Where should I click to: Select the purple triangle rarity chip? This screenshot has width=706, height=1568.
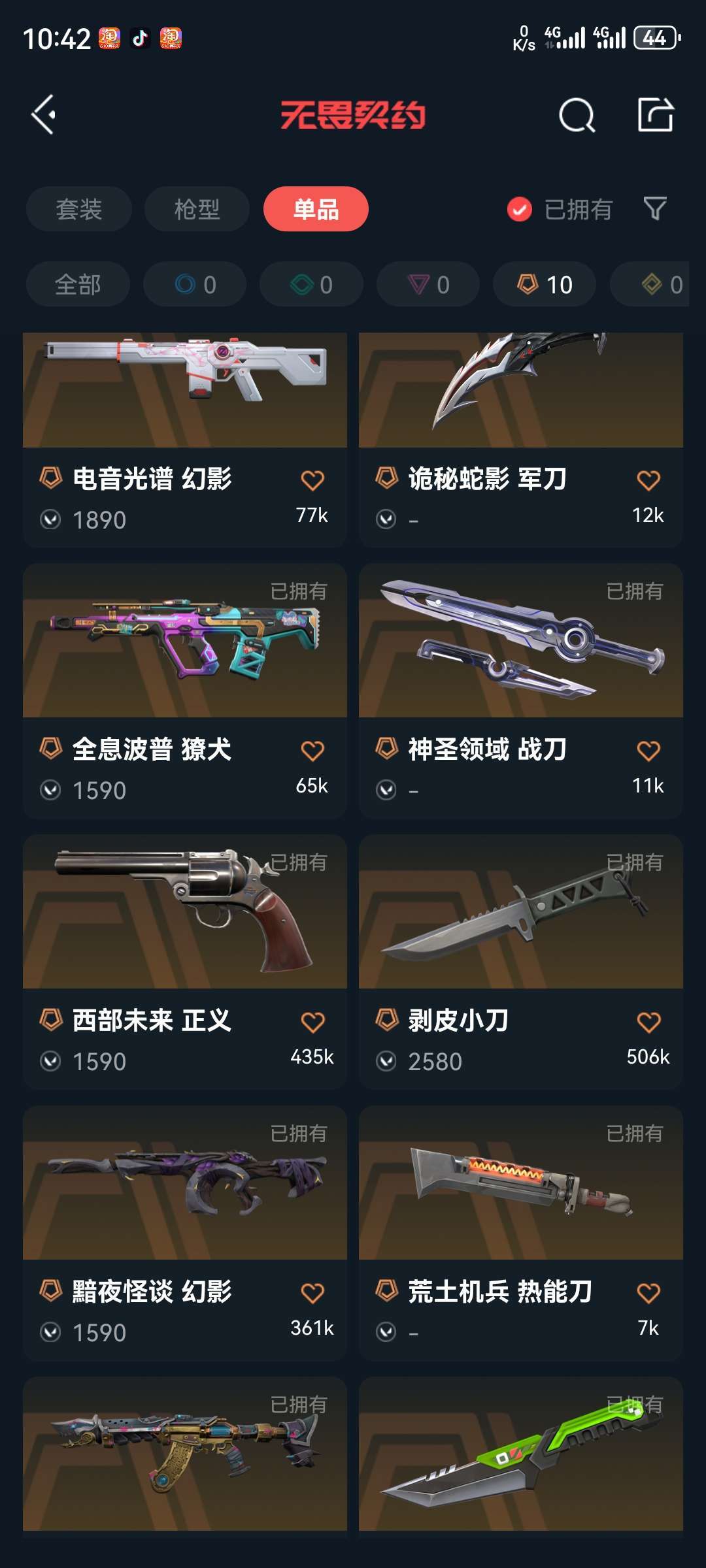coord(428,284)
